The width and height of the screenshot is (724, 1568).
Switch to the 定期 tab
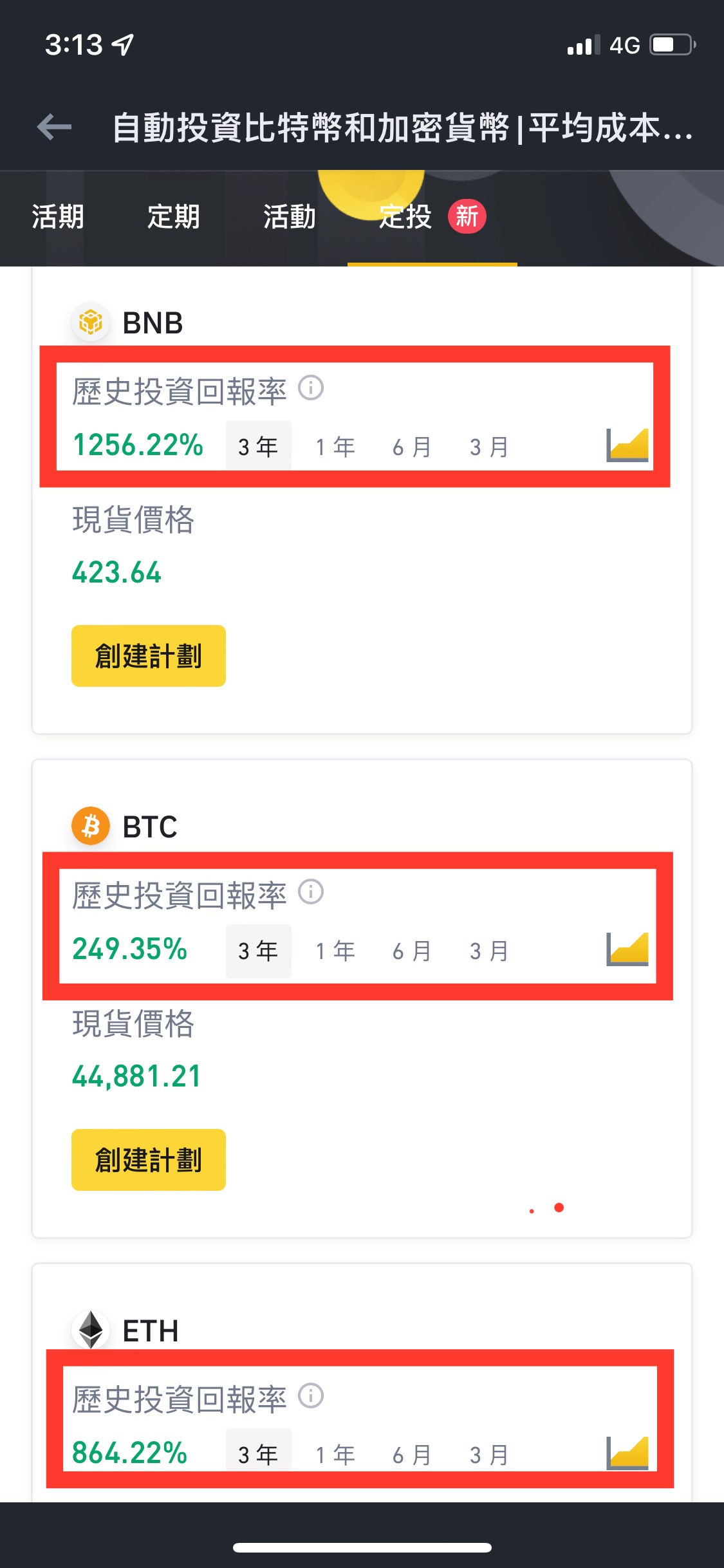click(174, 217)
